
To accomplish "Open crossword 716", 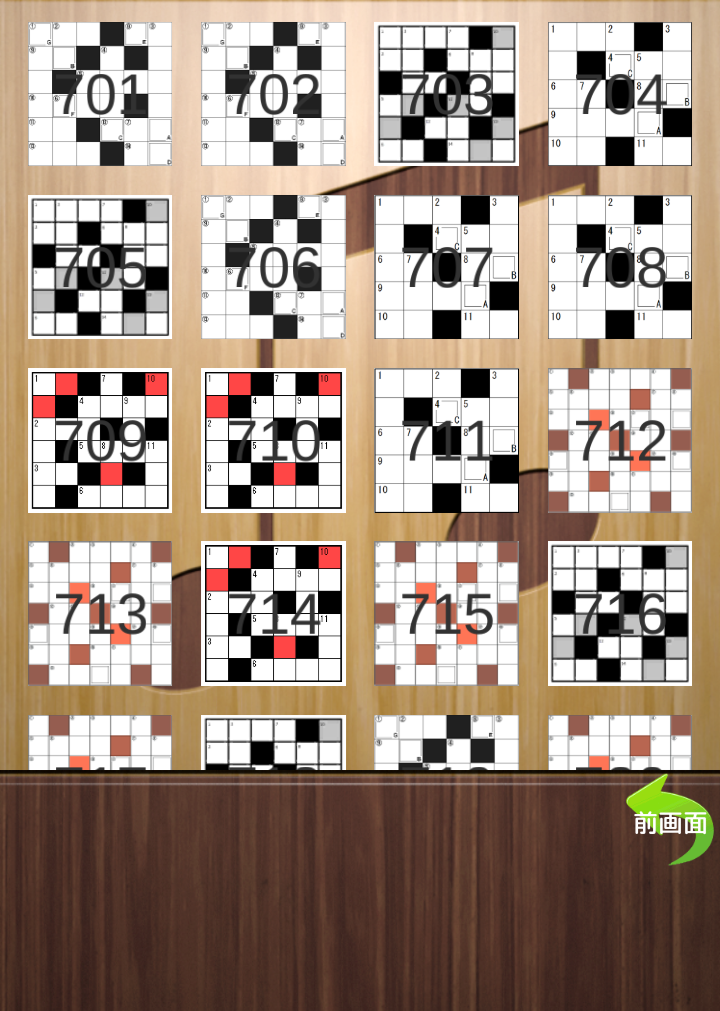I will point(619,613).
